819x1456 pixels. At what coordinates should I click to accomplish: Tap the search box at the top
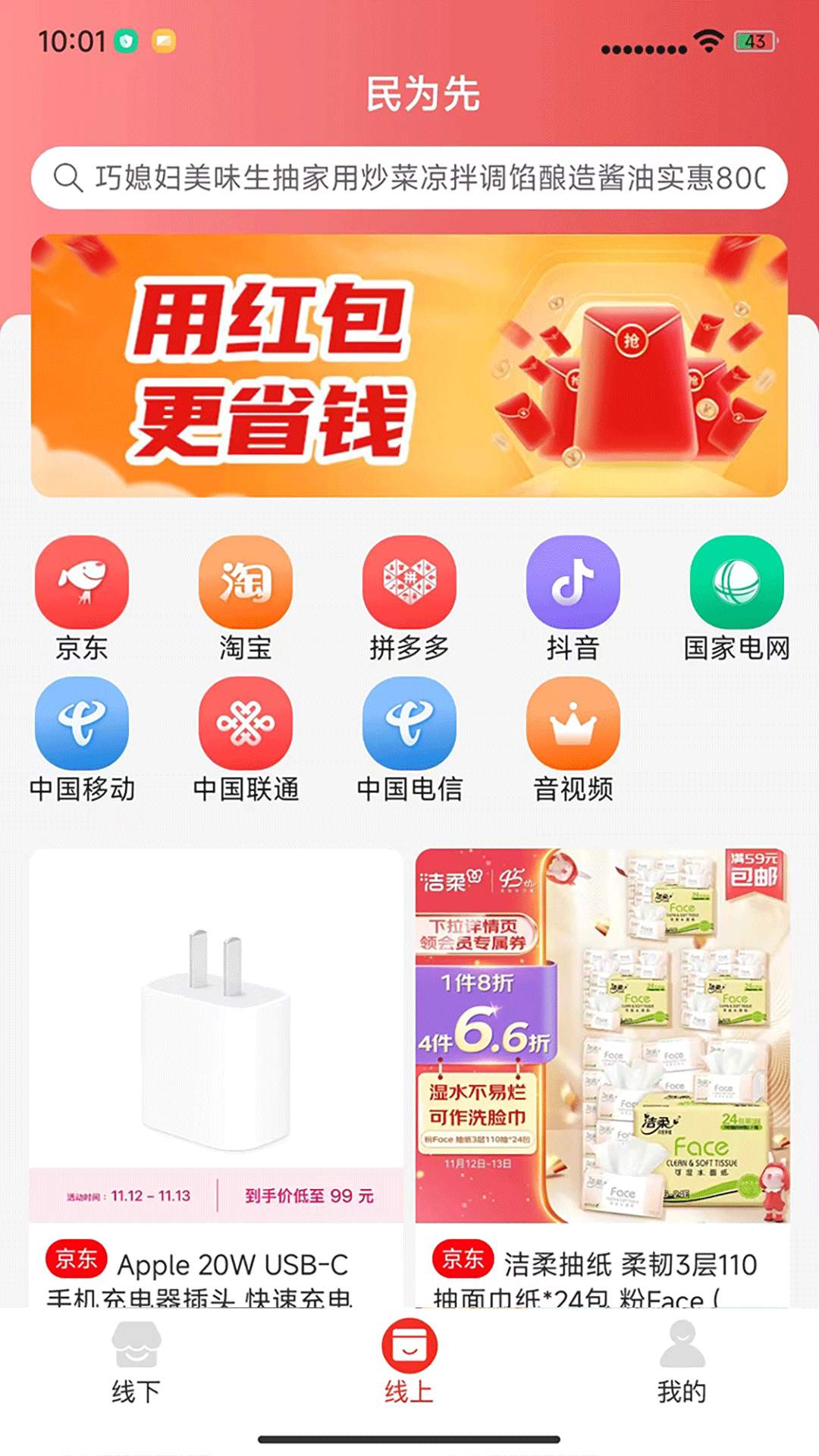(x=409, y=178)
